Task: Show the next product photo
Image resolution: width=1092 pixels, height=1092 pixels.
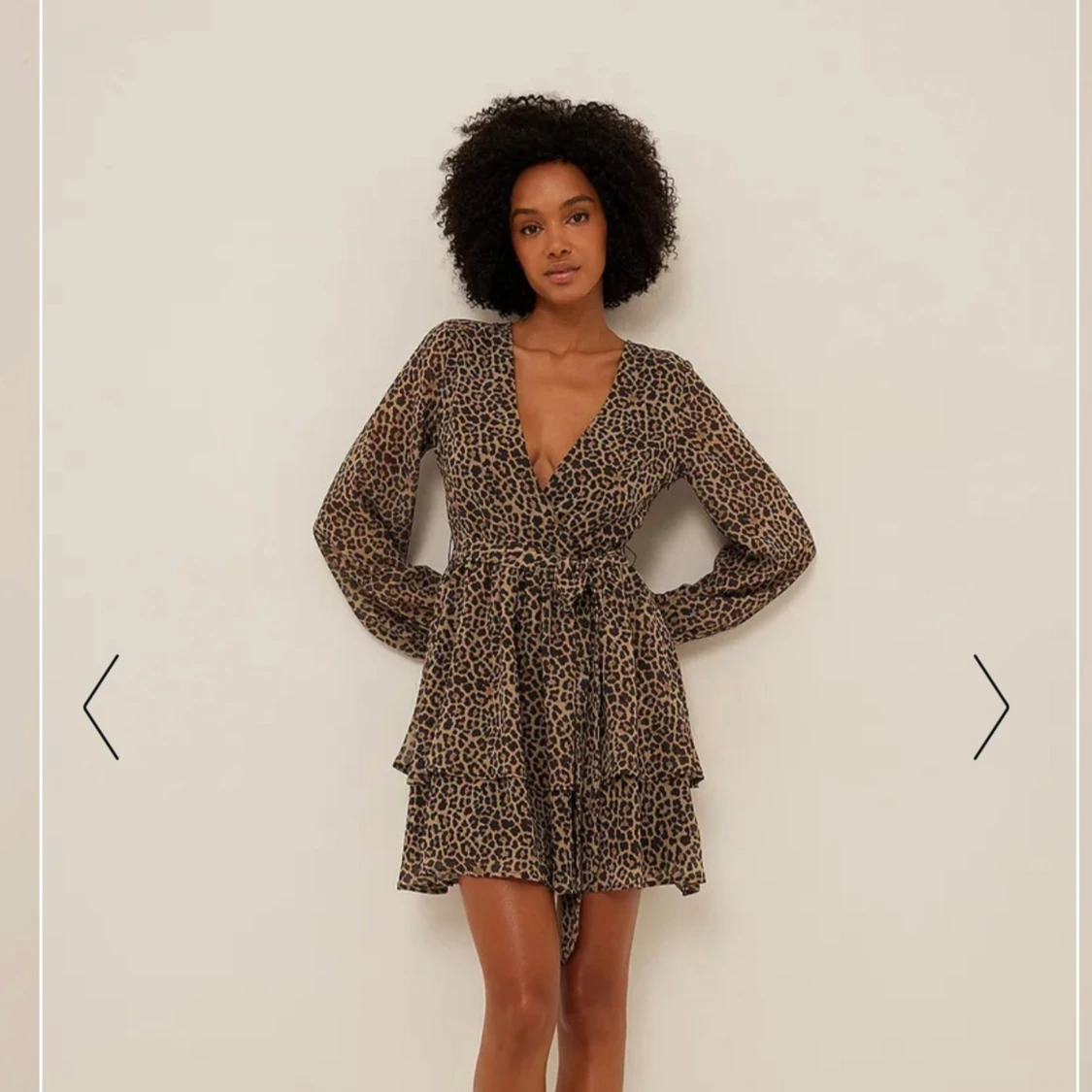Action: pyautogui.click(x=990, y=707)
